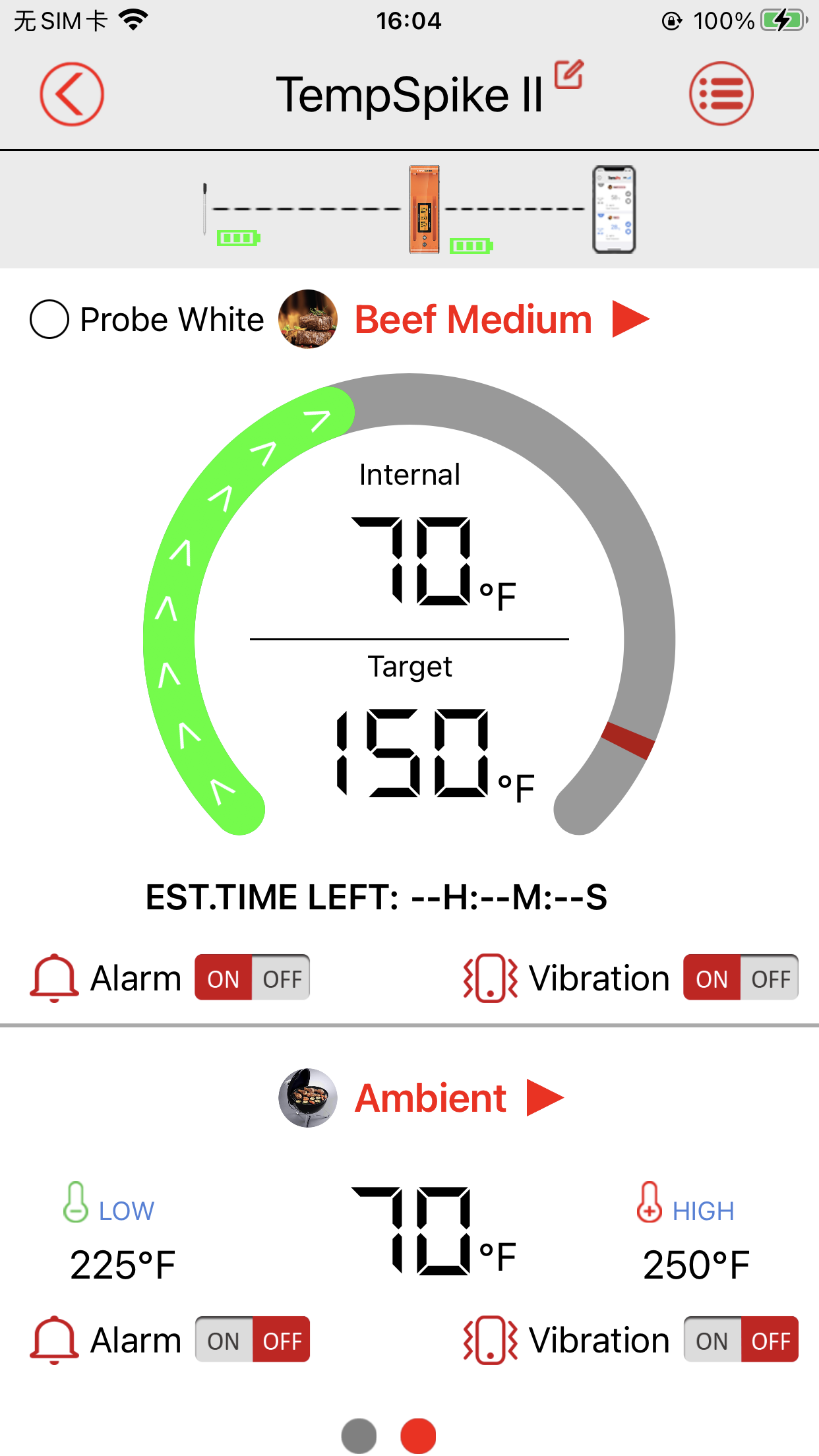Image resolution: width=819 pixels, height=1456 pixels.
Task: Expand Ambient via its red arrow
Action: click(x=545, y=1097)
